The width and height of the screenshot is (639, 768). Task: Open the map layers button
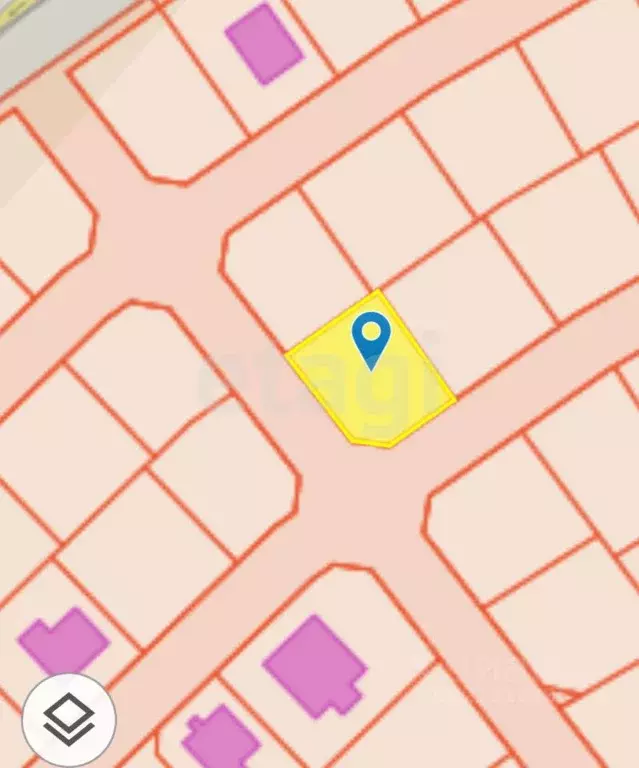coord(69,719)
